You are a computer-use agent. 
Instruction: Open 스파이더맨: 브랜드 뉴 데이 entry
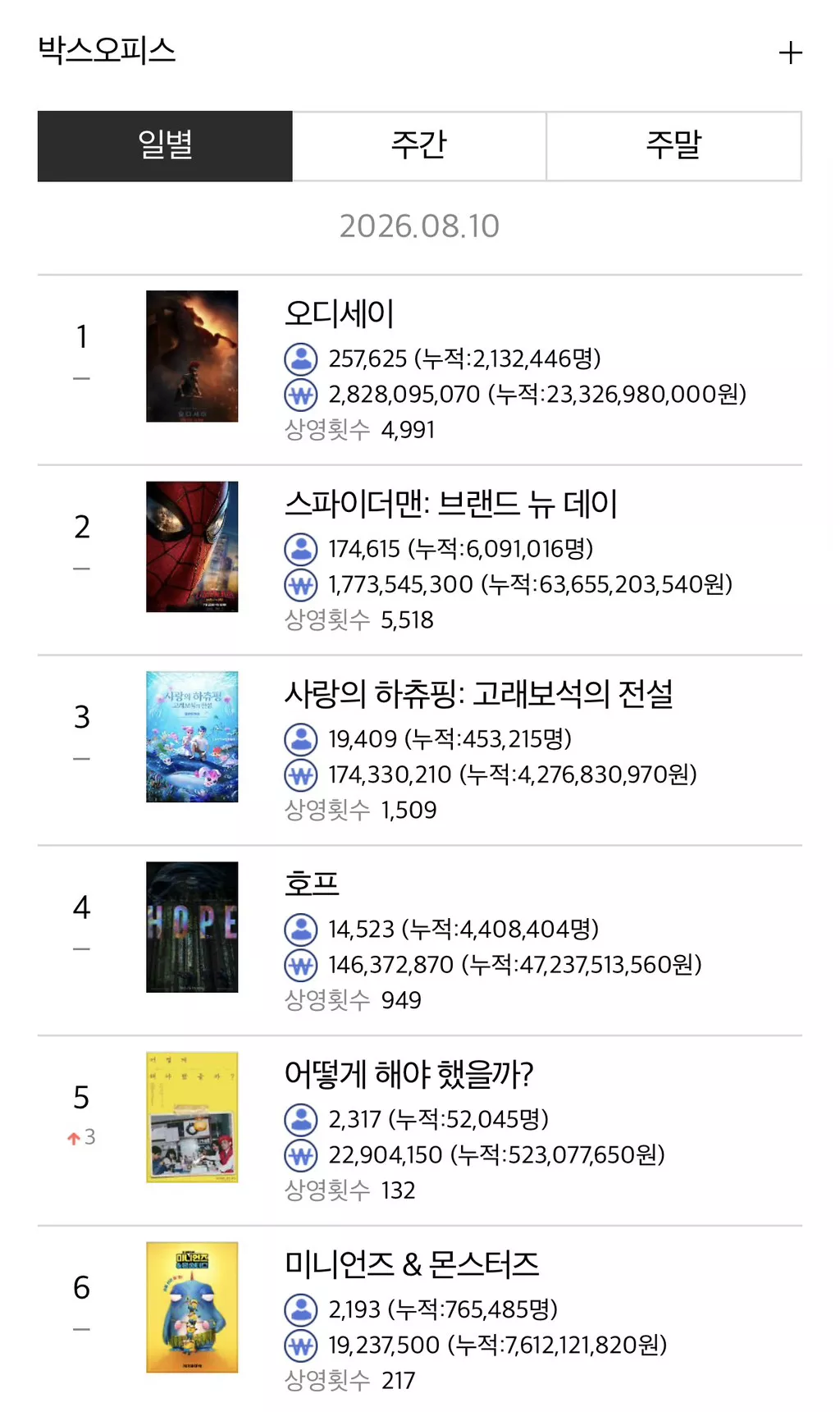pyautogui.click(x=420, y=560)
